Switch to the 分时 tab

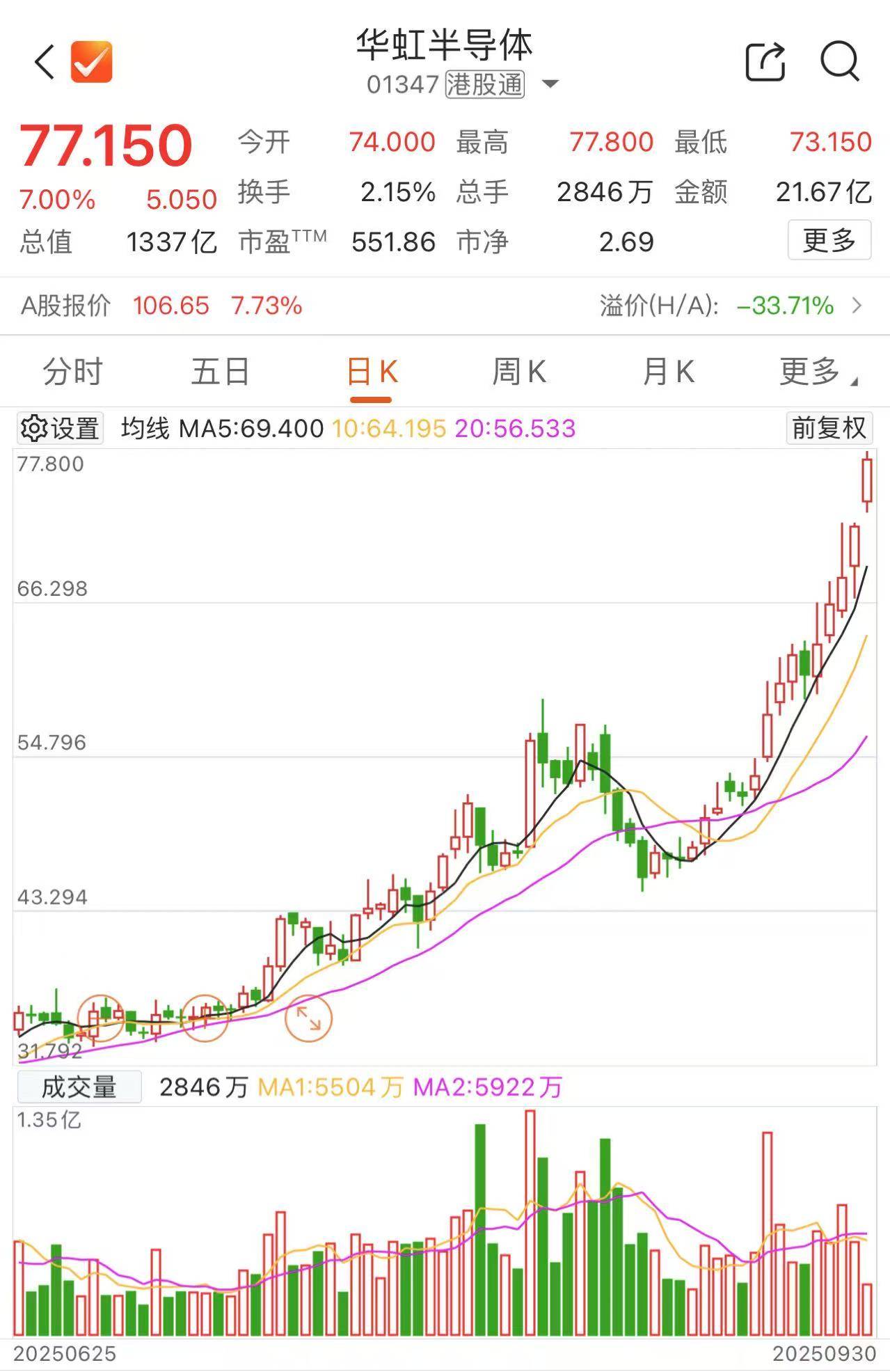tap(72, 373)
